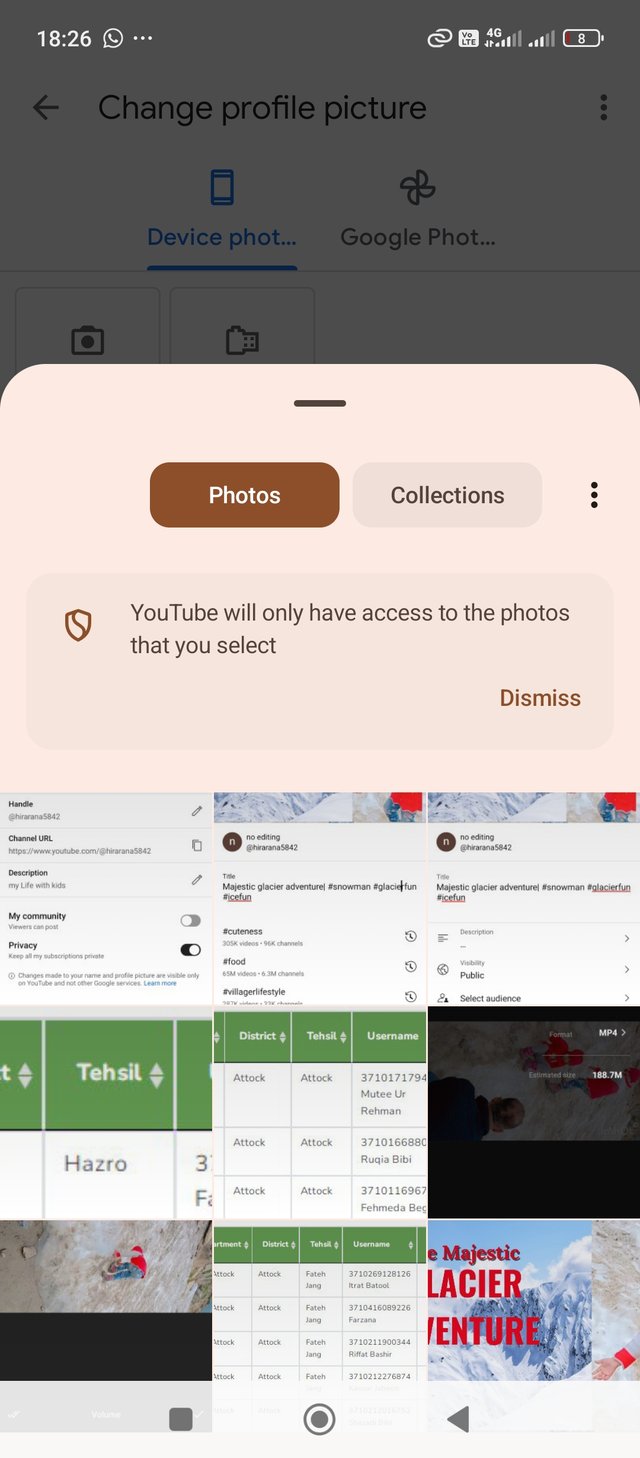Viewport: 640px width, 1458px height.
Task: Select the screenshot showing #cuteness hashtag suggestions
Action: click(x=319, y=898)
